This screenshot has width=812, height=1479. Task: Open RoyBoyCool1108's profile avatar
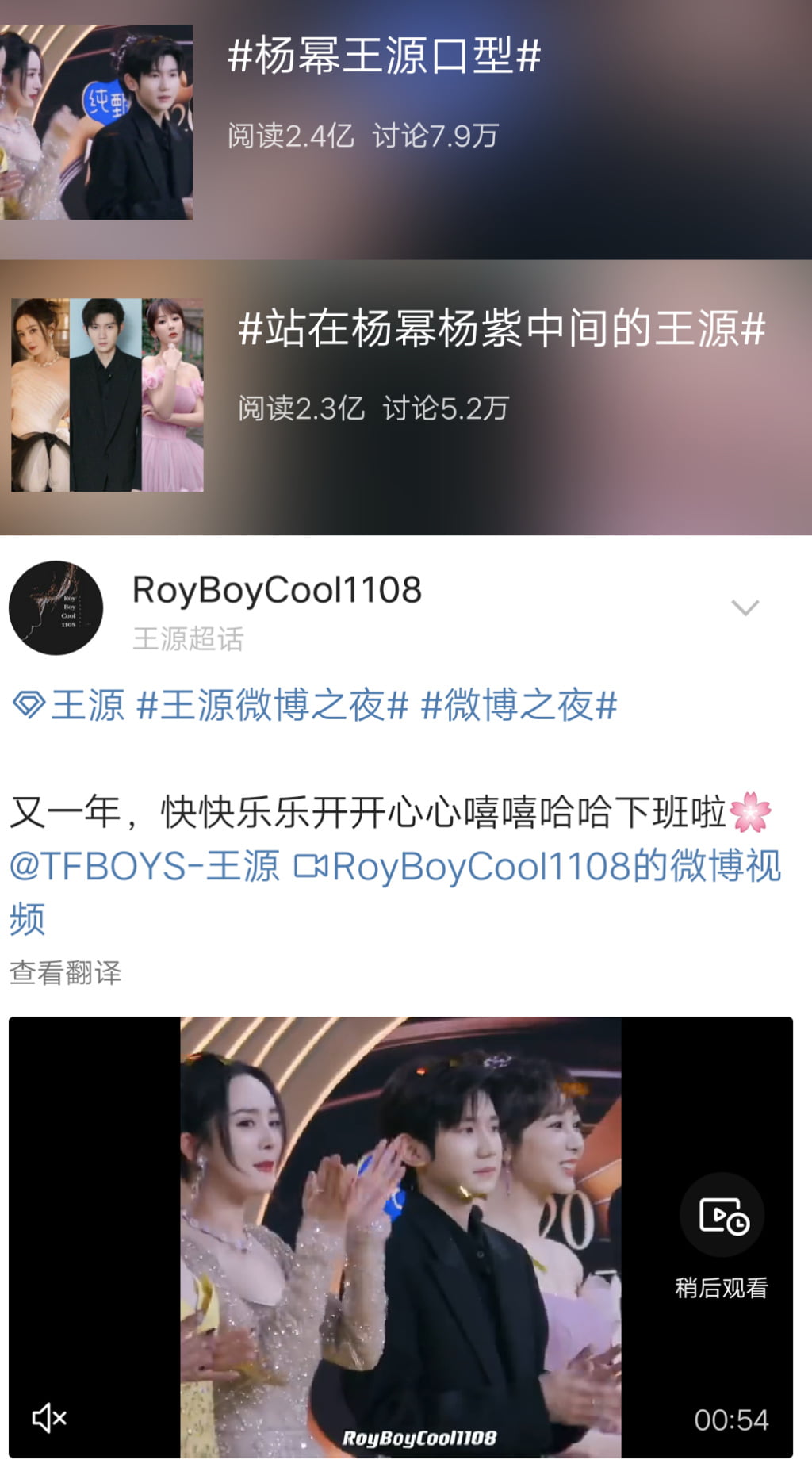point(56,607)
